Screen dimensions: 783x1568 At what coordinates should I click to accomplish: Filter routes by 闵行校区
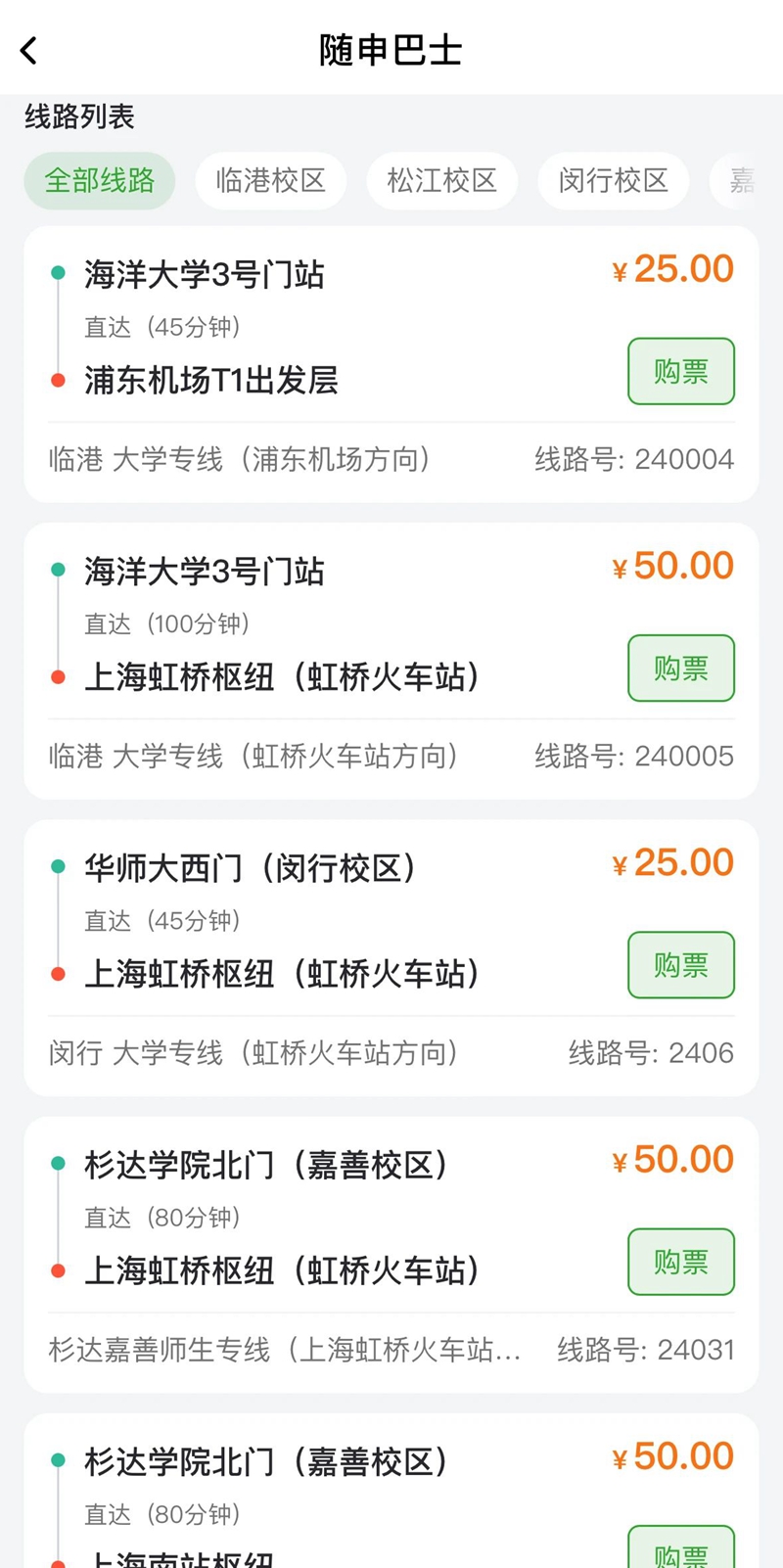614,181
